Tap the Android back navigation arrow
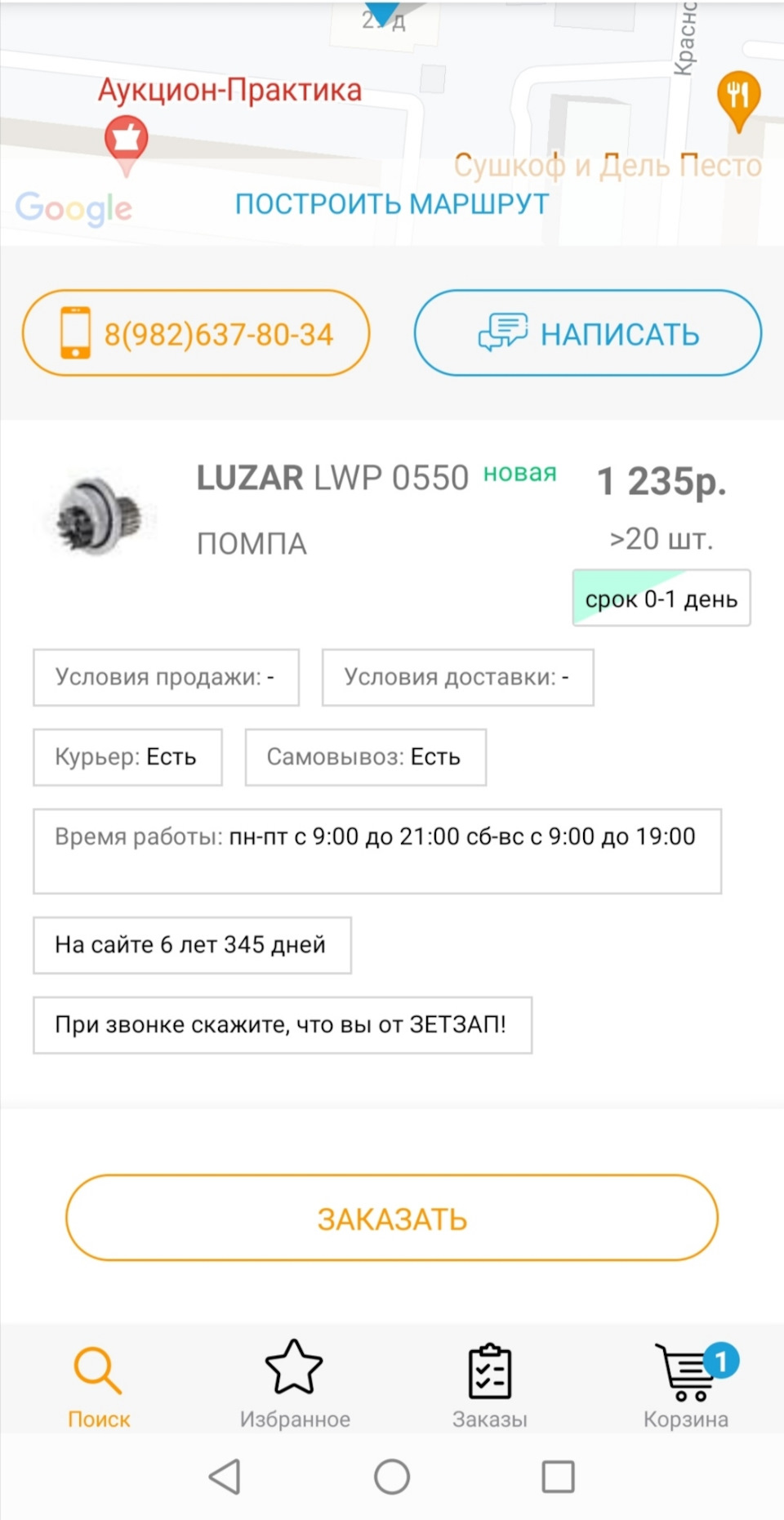784x1520 pixels. (225, 1477)
